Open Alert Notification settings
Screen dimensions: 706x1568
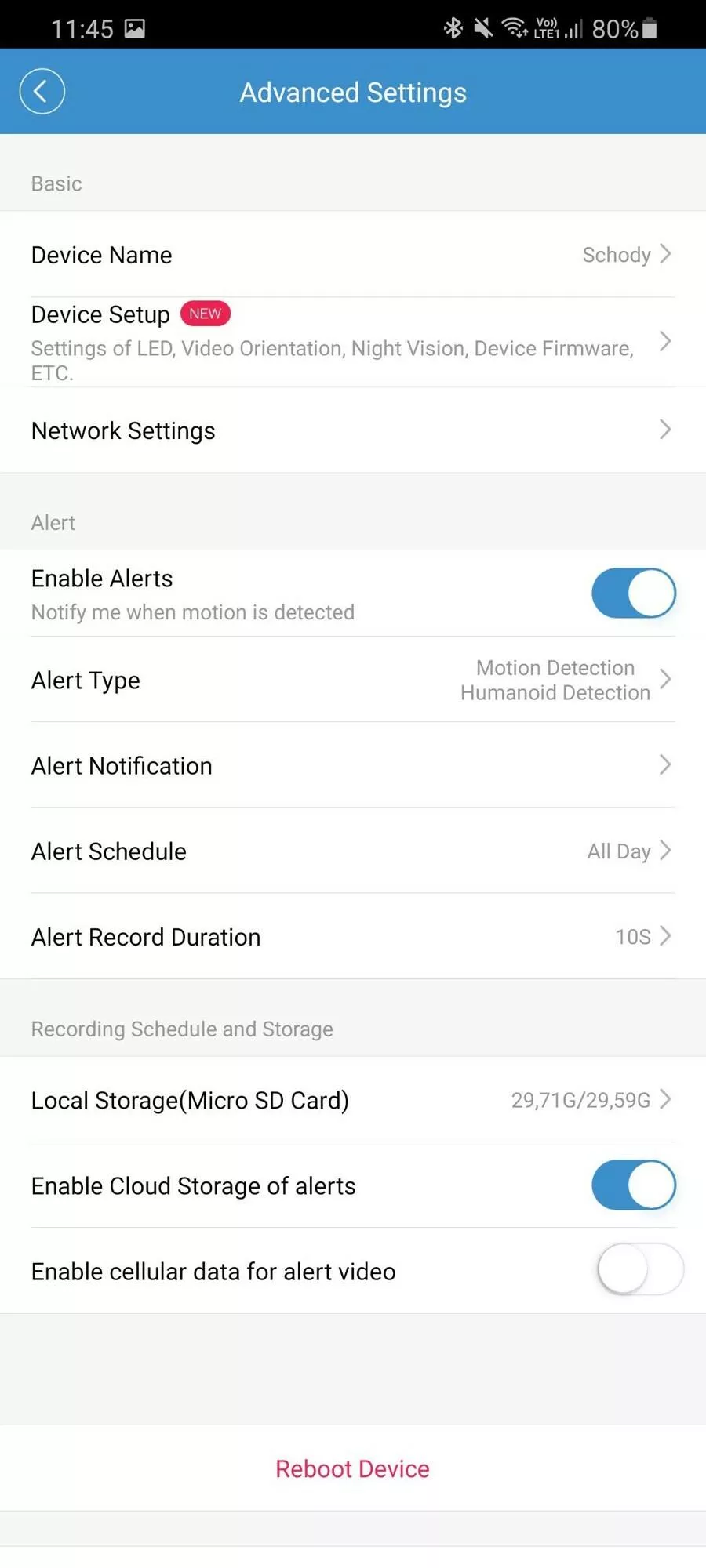[x=352, y=765]
